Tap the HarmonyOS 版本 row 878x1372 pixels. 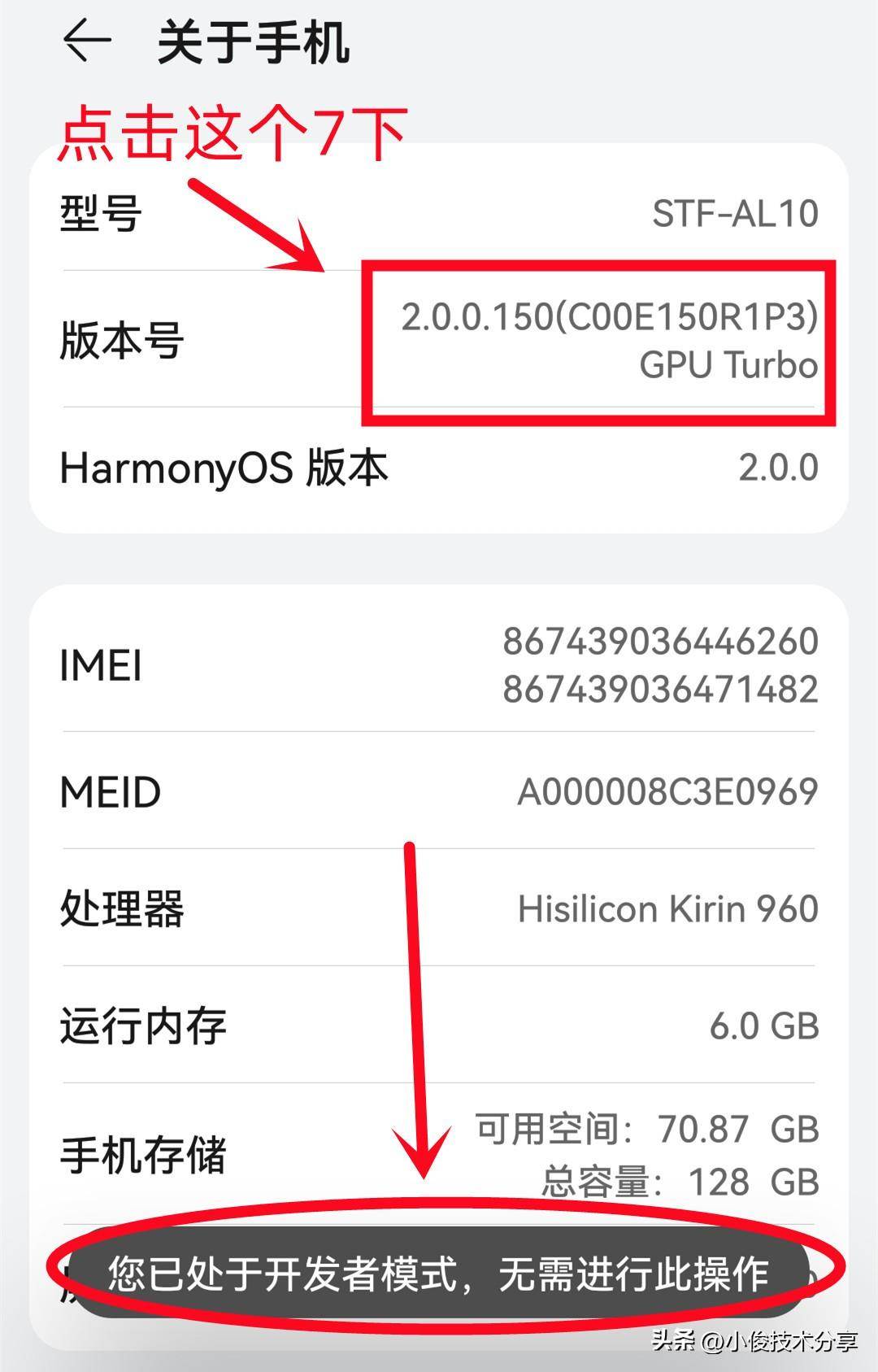click(439, 468)
